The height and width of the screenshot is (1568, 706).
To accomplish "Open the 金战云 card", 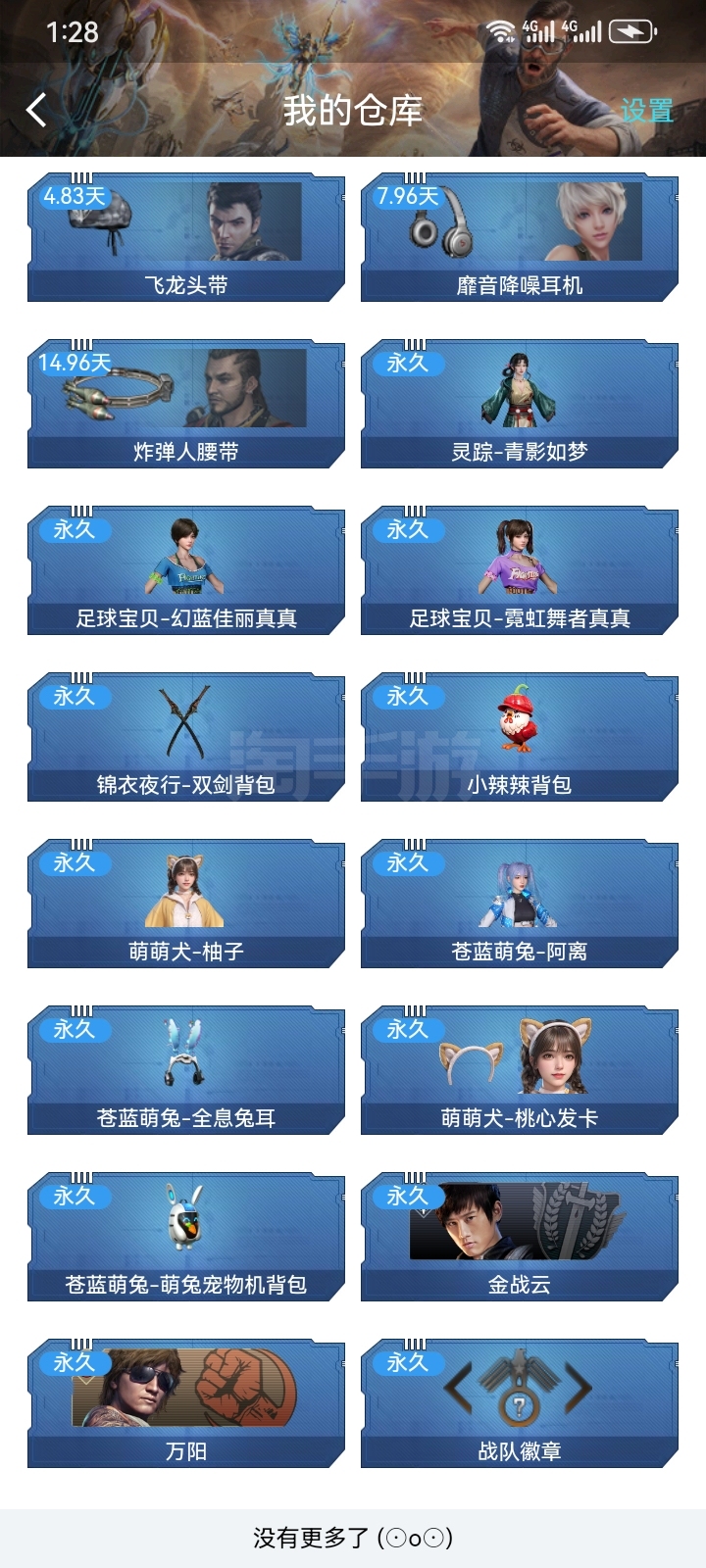I will [520, 1238].
